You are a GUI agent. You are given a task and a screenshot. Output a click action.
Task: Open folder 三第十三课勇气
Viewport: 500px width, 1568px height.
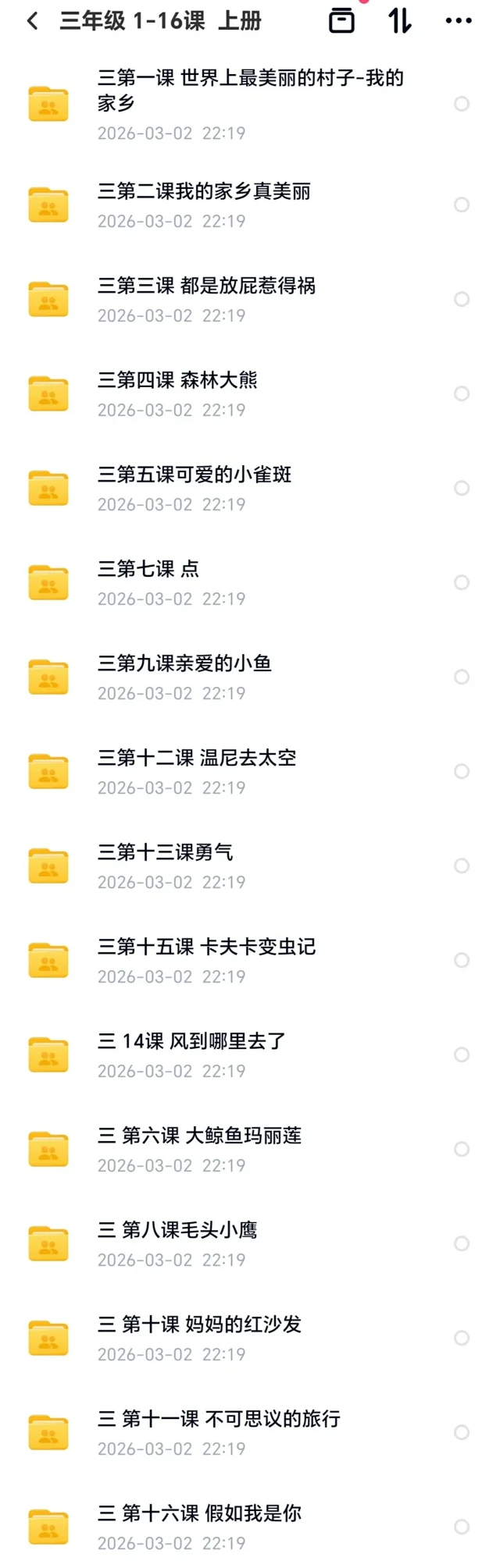point(165,852)
